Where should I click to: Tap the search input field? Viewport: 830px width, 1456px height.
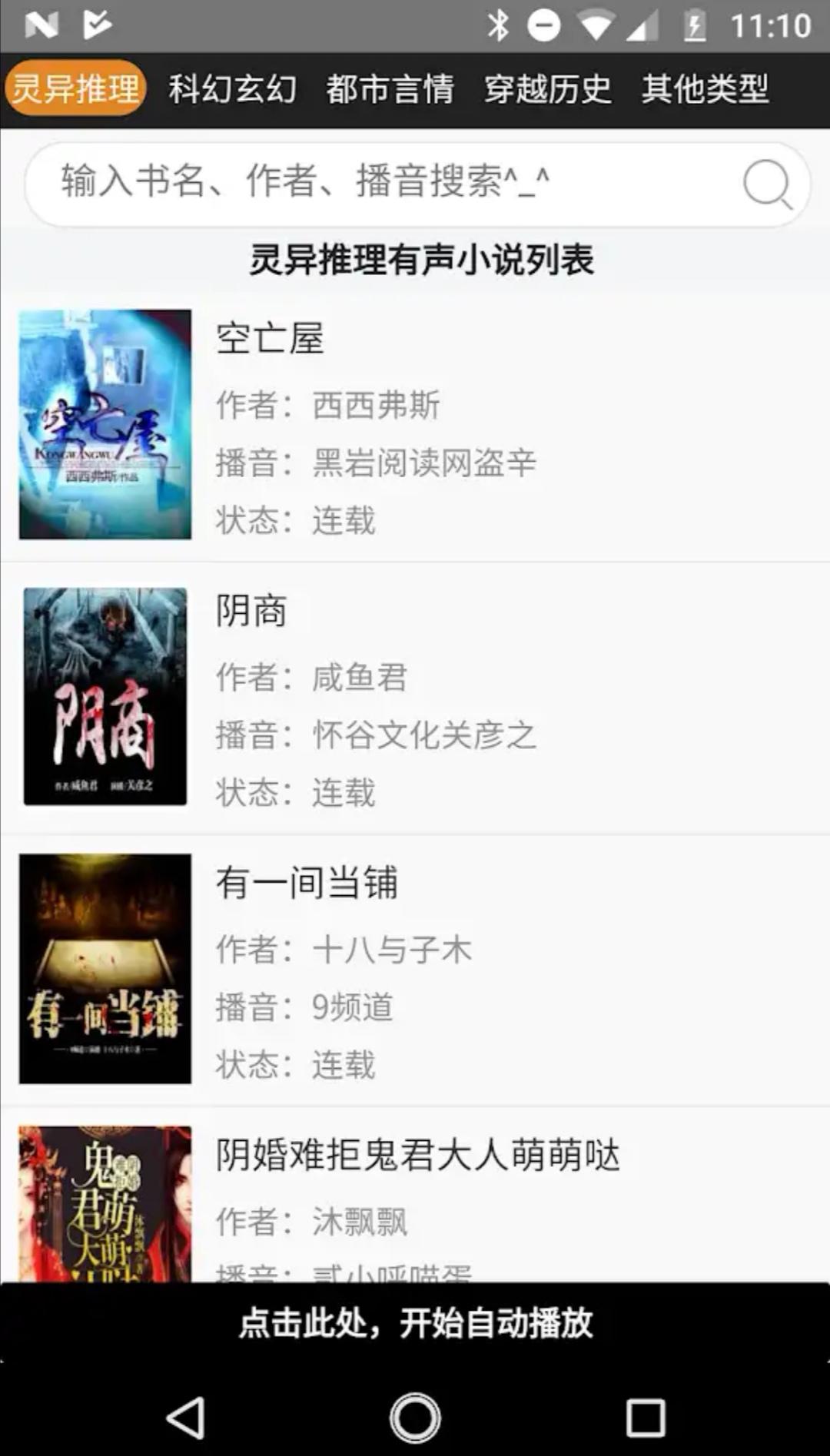pyautogui.click(x=346, y=183)
